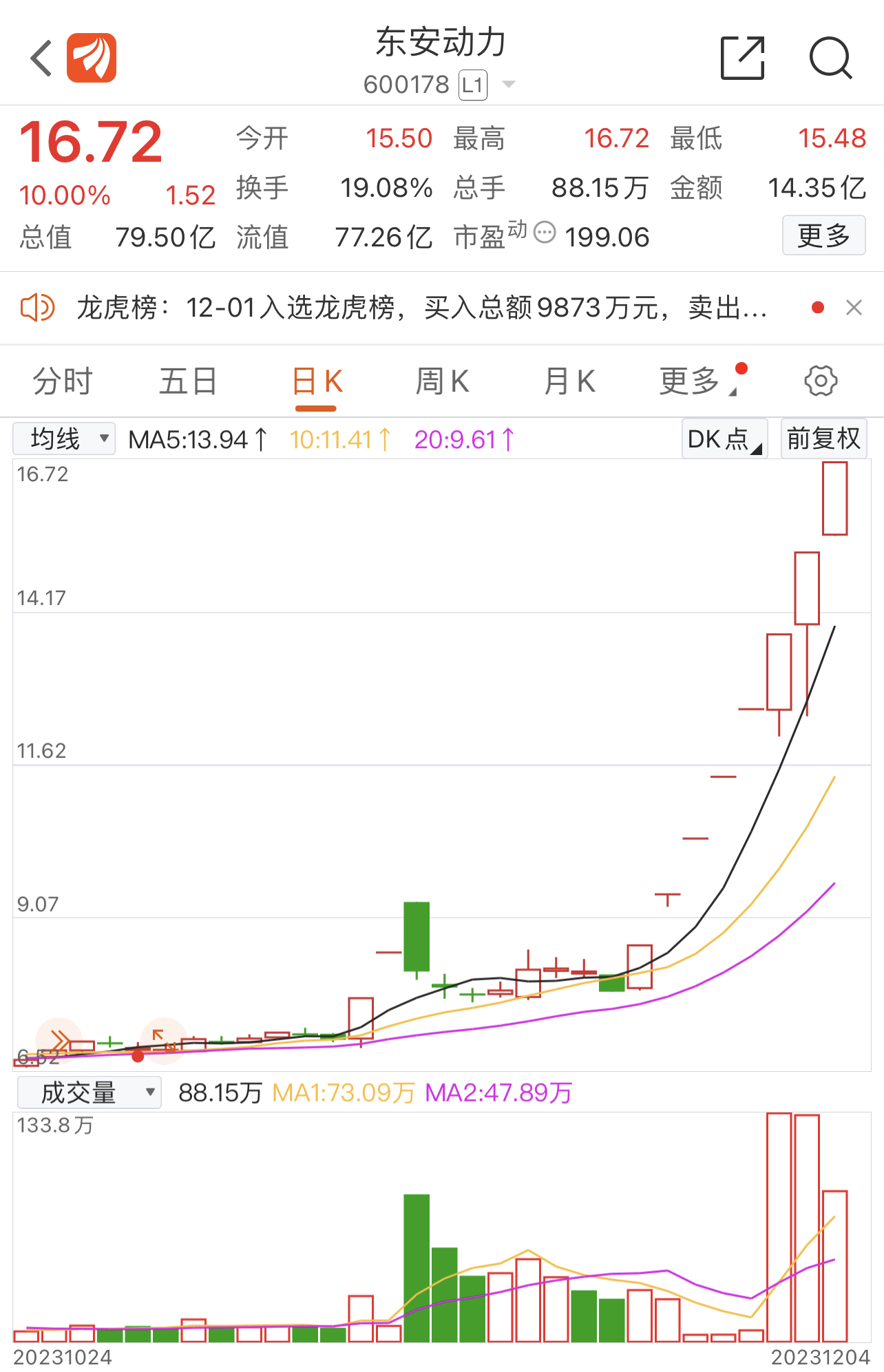Tap the 市盈 info icon
Viewport: 884px width, 1372px height.
545,233
